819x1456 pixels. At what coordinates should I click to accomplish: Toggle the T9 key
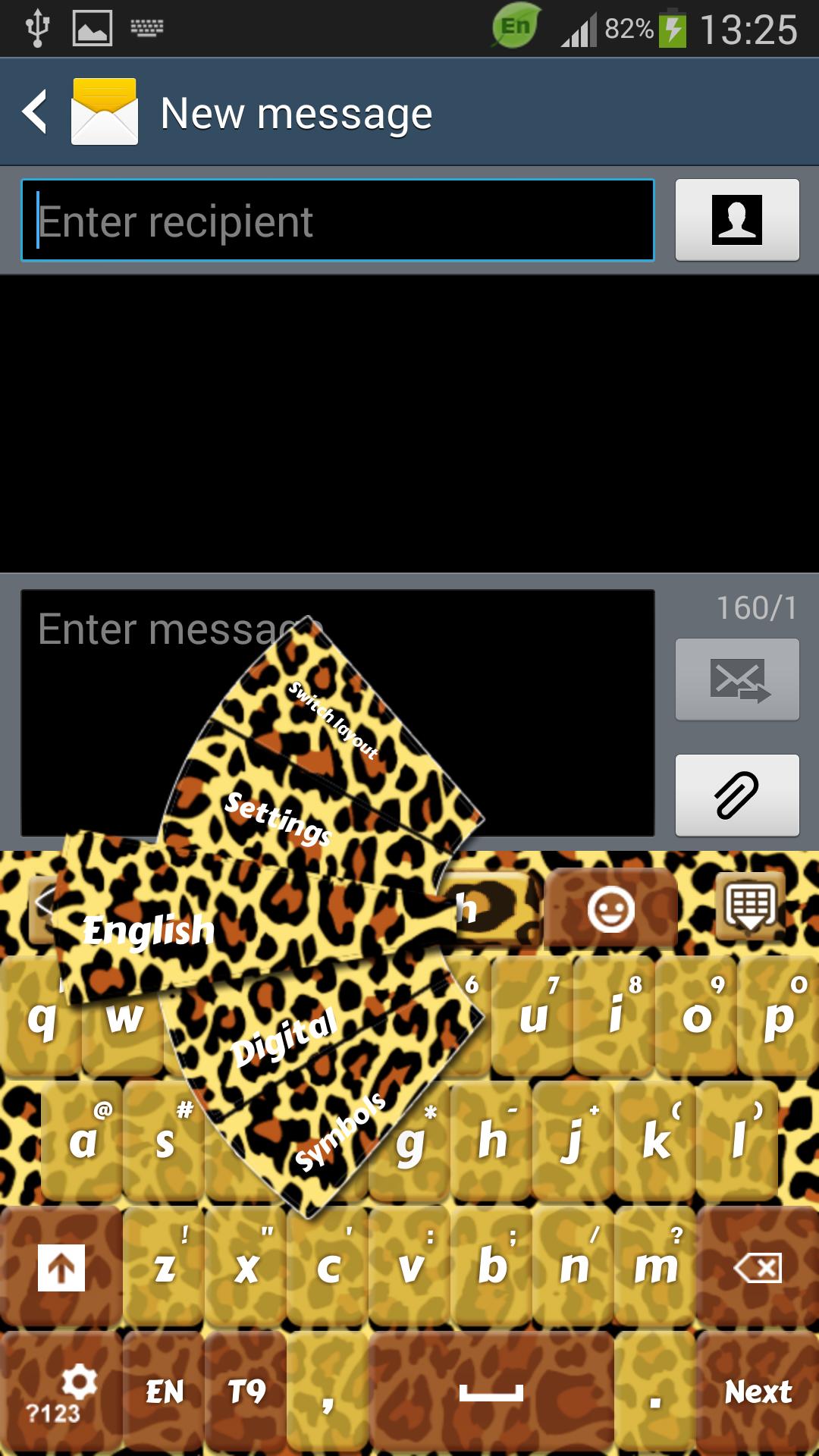246,1392
